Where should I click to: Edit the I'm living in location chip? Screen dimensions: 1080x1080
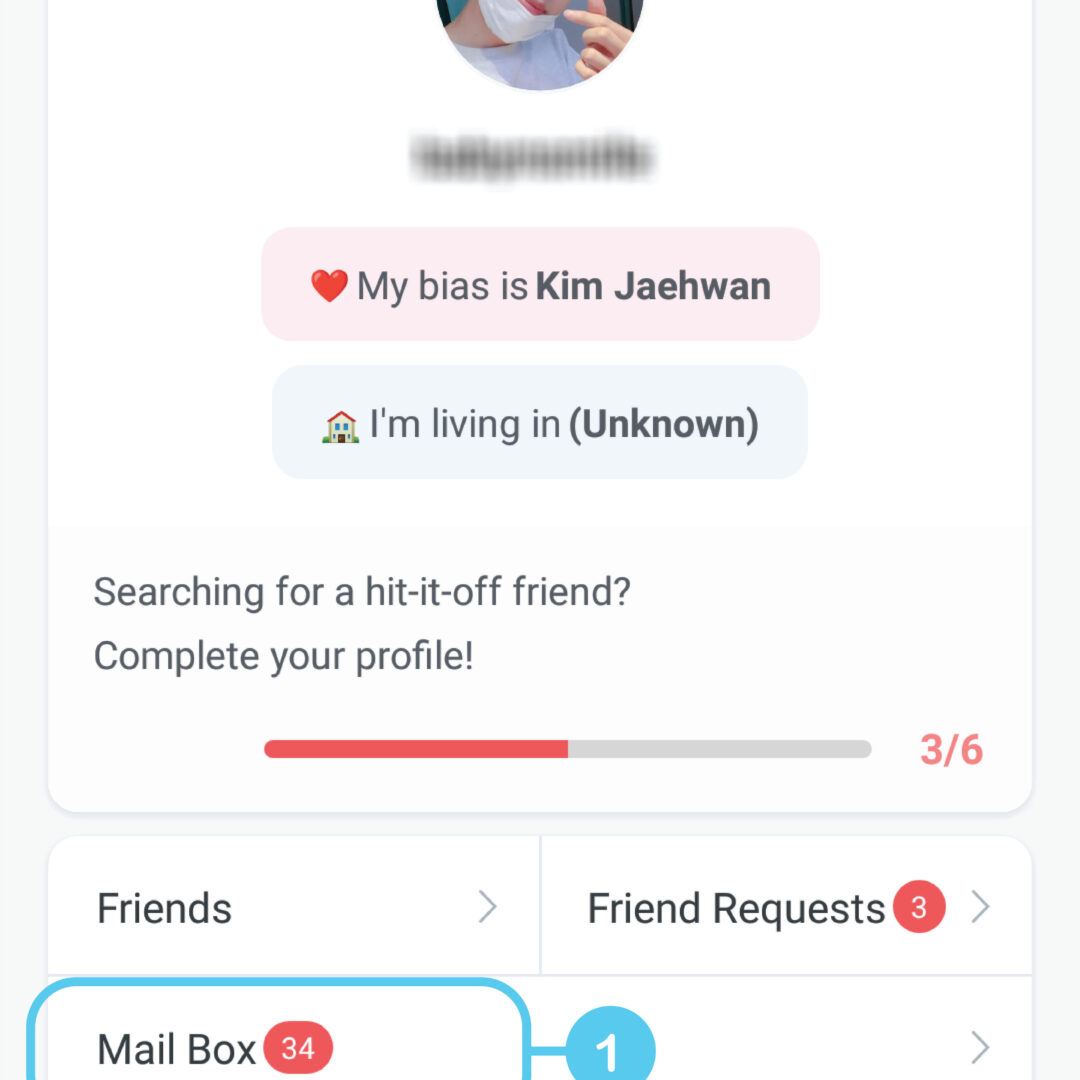point(540,423)
